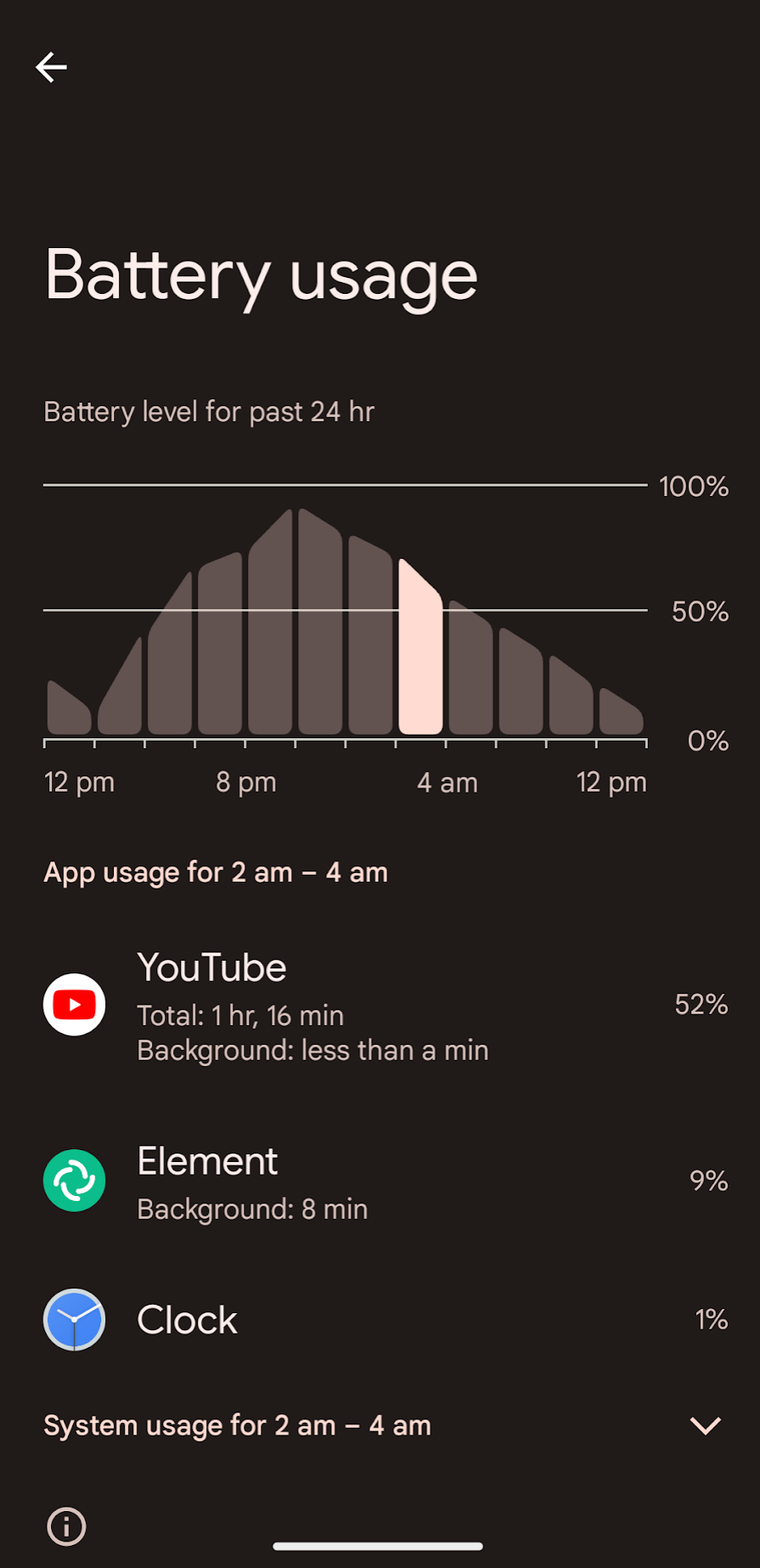Screen dimensions: 760x1568
Task: Select the first chart bar at 12 pm
Action: pyautogui.click(x=69, y=708)
